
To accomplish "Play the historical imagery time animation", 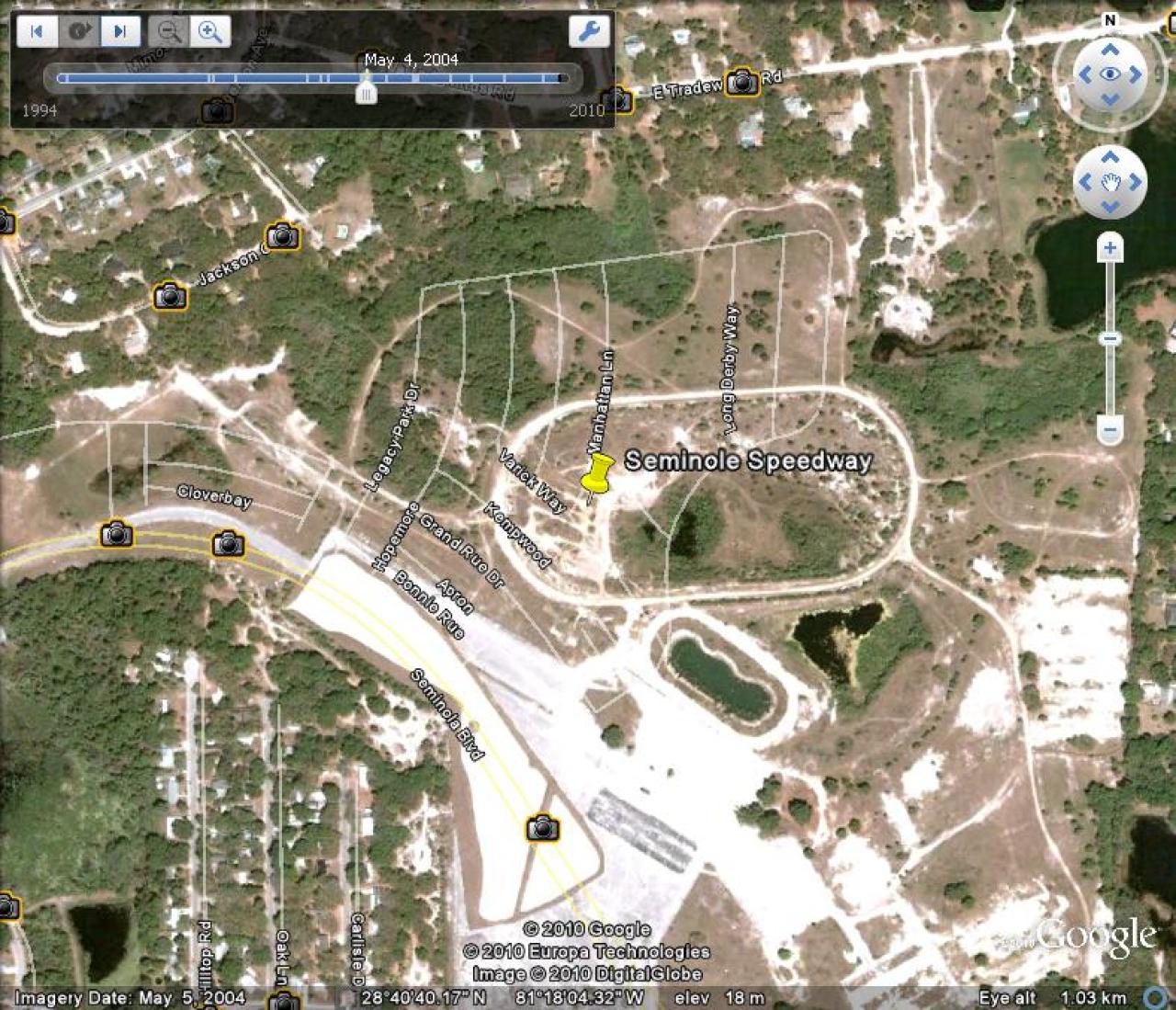I will pos(78,32).
